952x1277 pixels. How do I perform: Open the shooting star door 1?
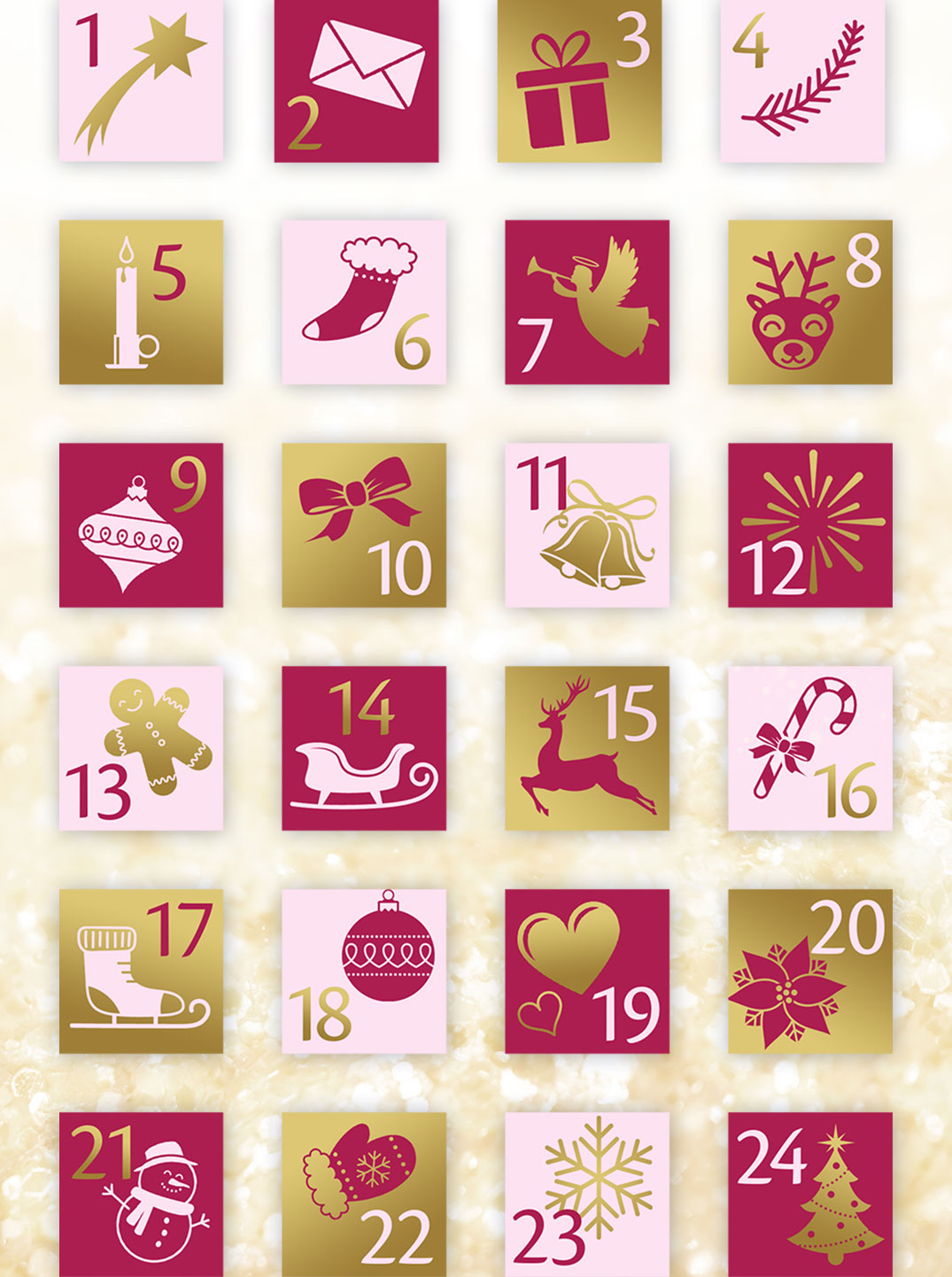click(141, 81)
